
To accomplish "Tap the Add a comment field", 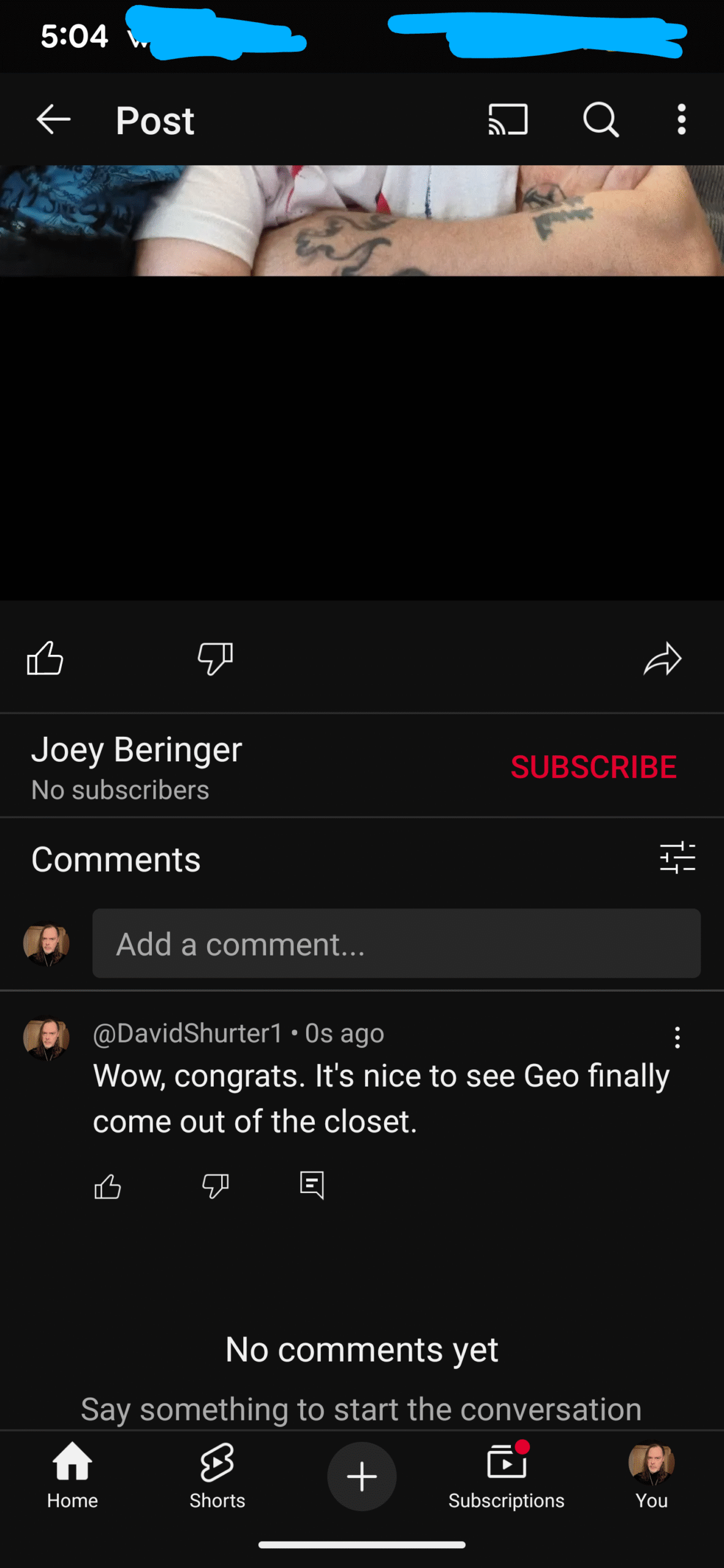I will tap(396, 943).
